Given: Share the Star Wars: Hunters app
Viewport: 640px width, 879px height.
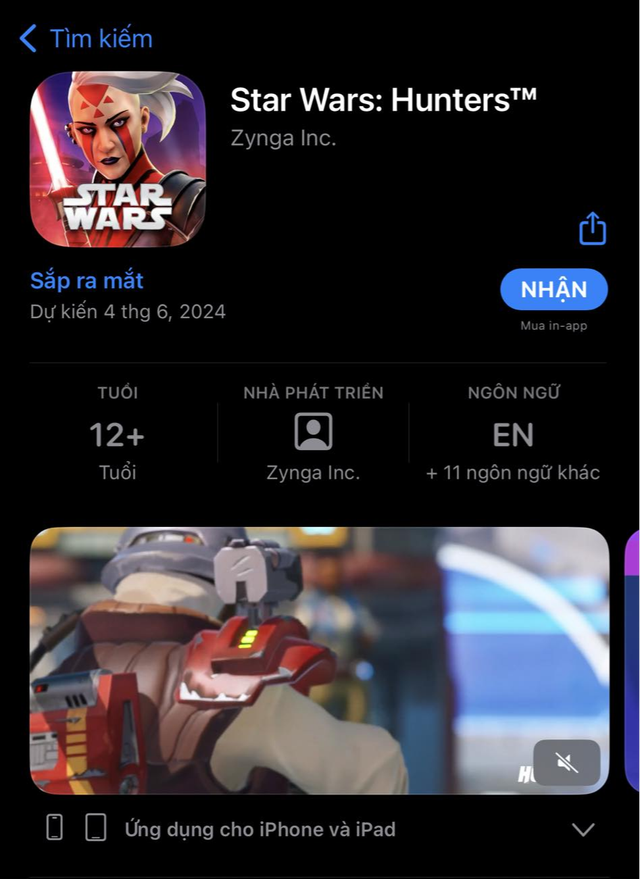Looking at the screenshot, I should coord(593,228).
